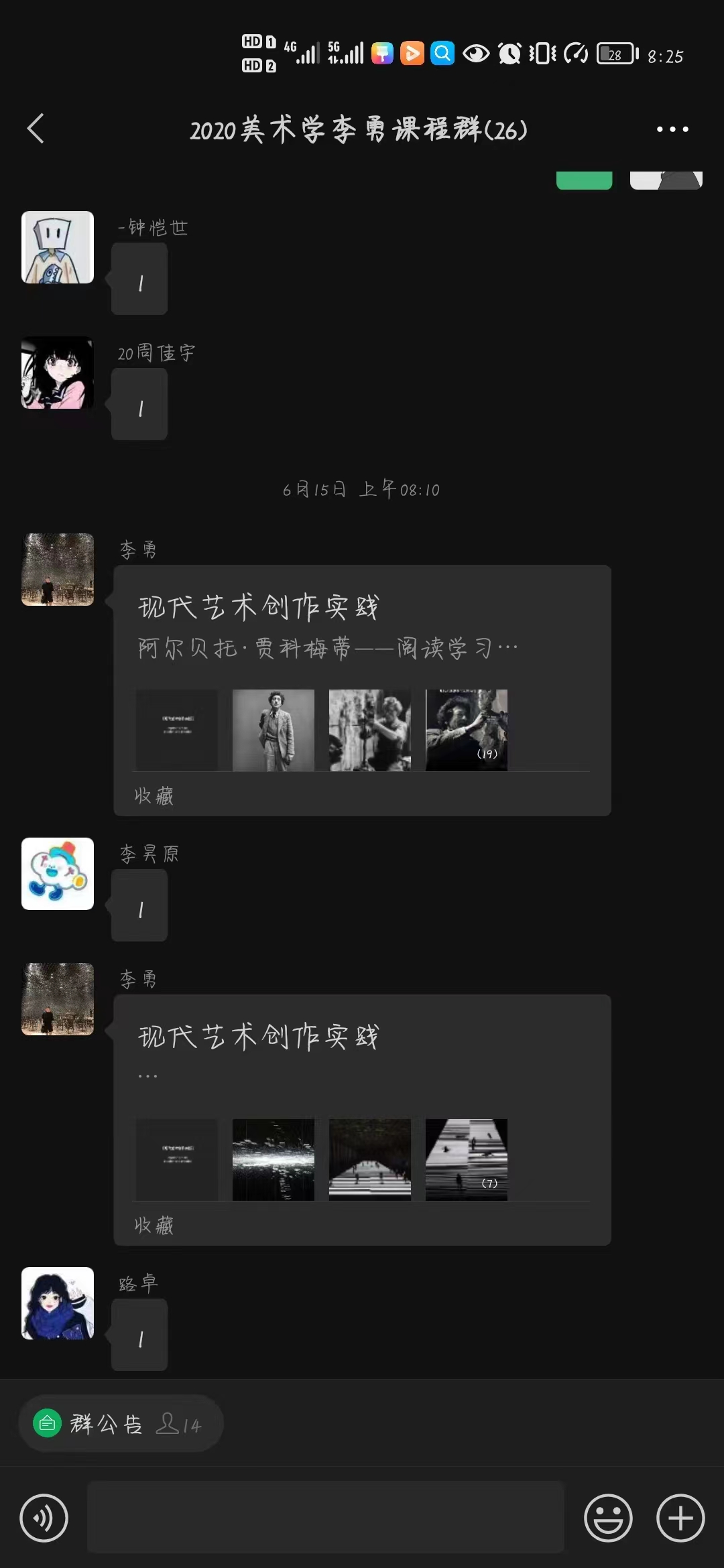Open the emoji picker
The width and height of the screenshot is (724, 1568).
608,1518
